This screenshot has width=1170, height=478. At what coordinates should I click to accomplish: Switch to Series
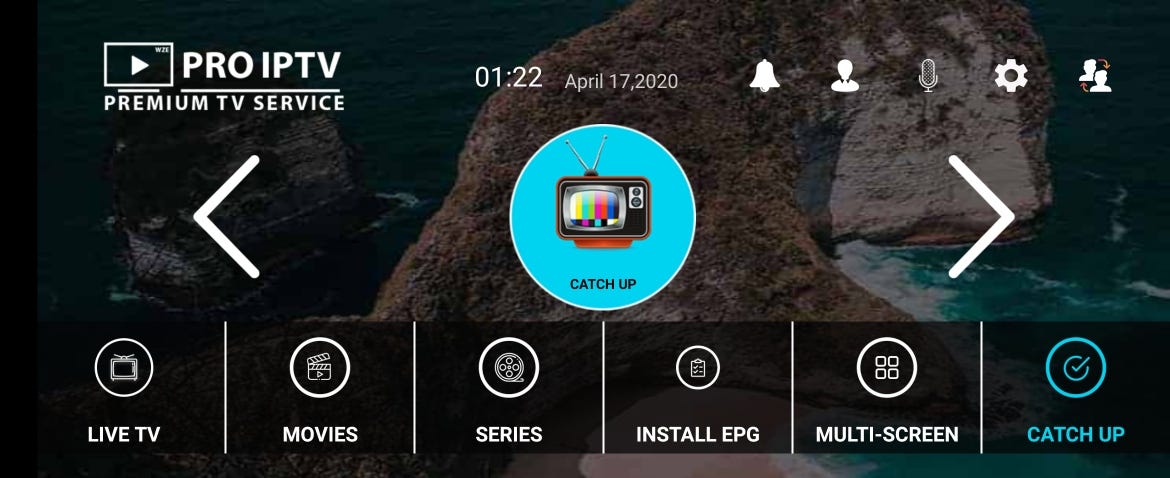tap(509, 390)
